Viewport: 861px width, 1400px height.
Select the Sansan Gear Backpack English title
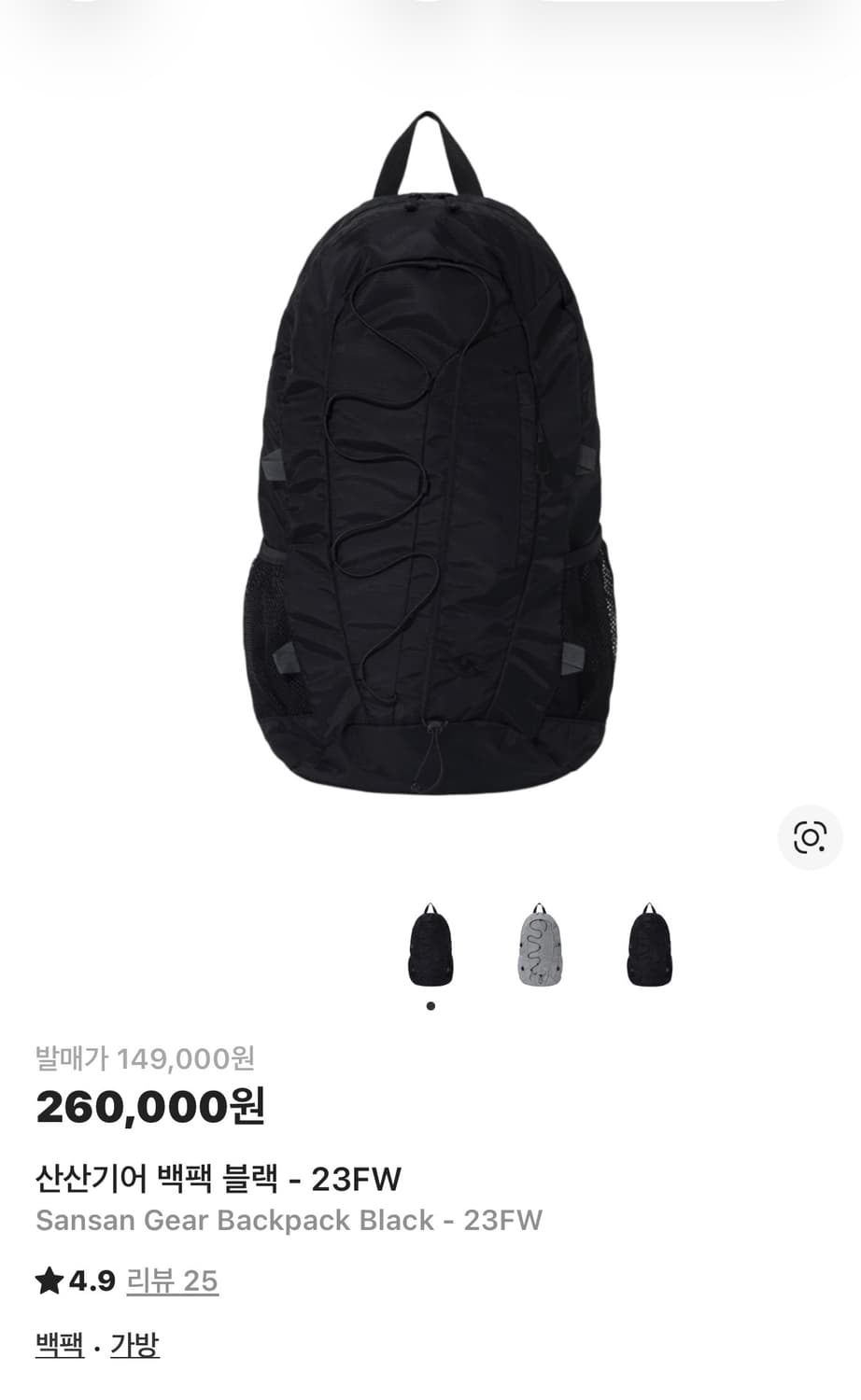point(289,1218)
